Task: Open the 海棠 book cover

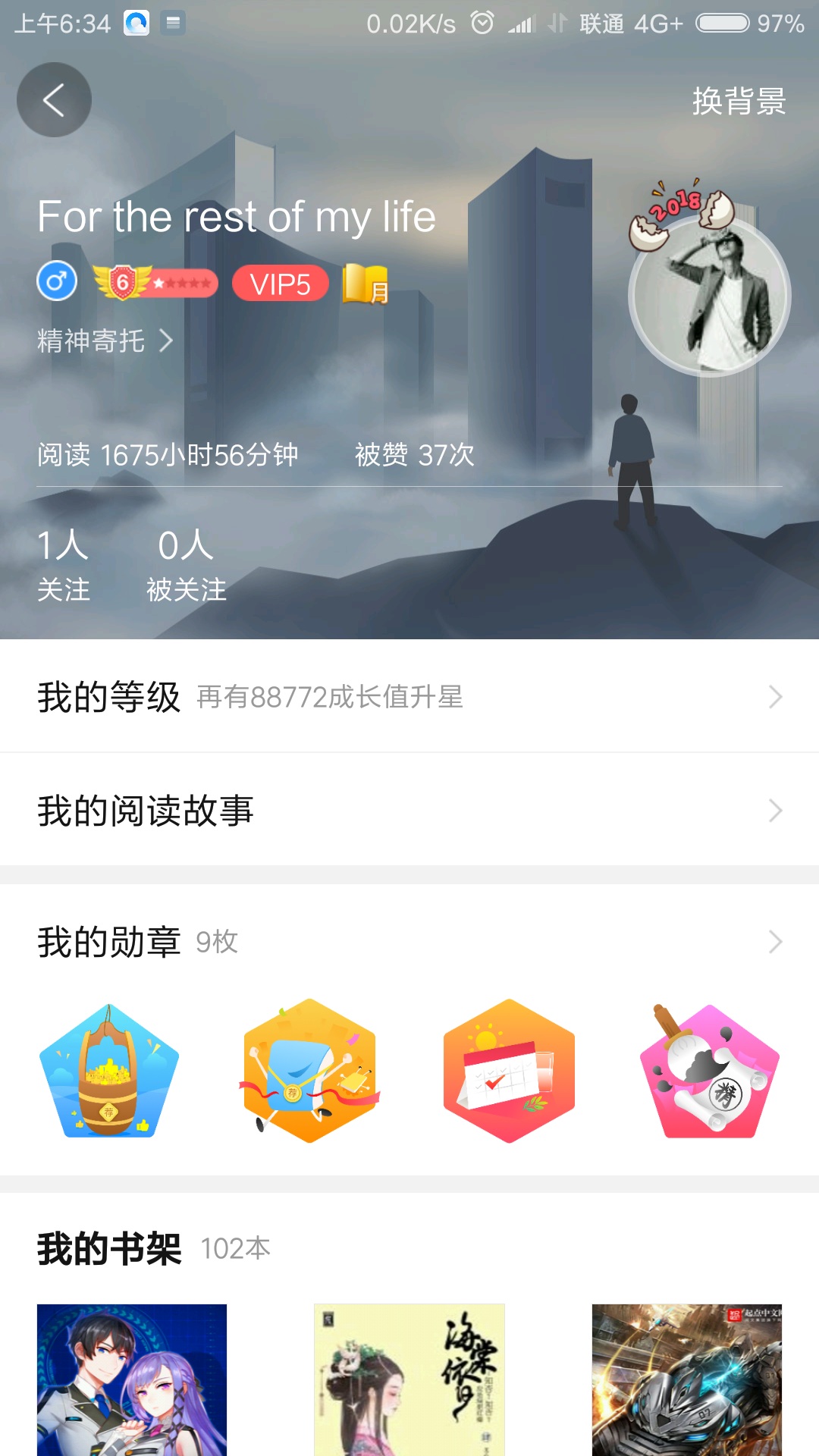Action: (x=409, y=1380)
